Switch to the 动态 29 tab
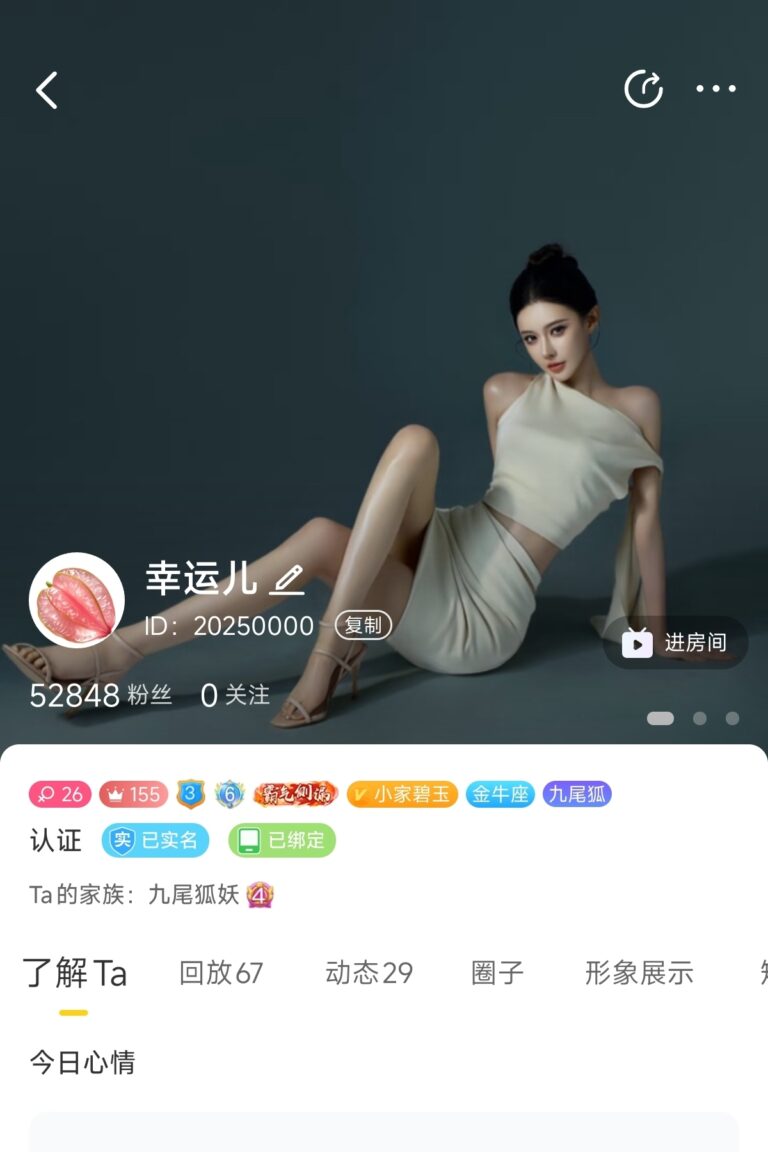This screenshot has height=1152, width=768. pyautogui.click(x=369, y=973)
